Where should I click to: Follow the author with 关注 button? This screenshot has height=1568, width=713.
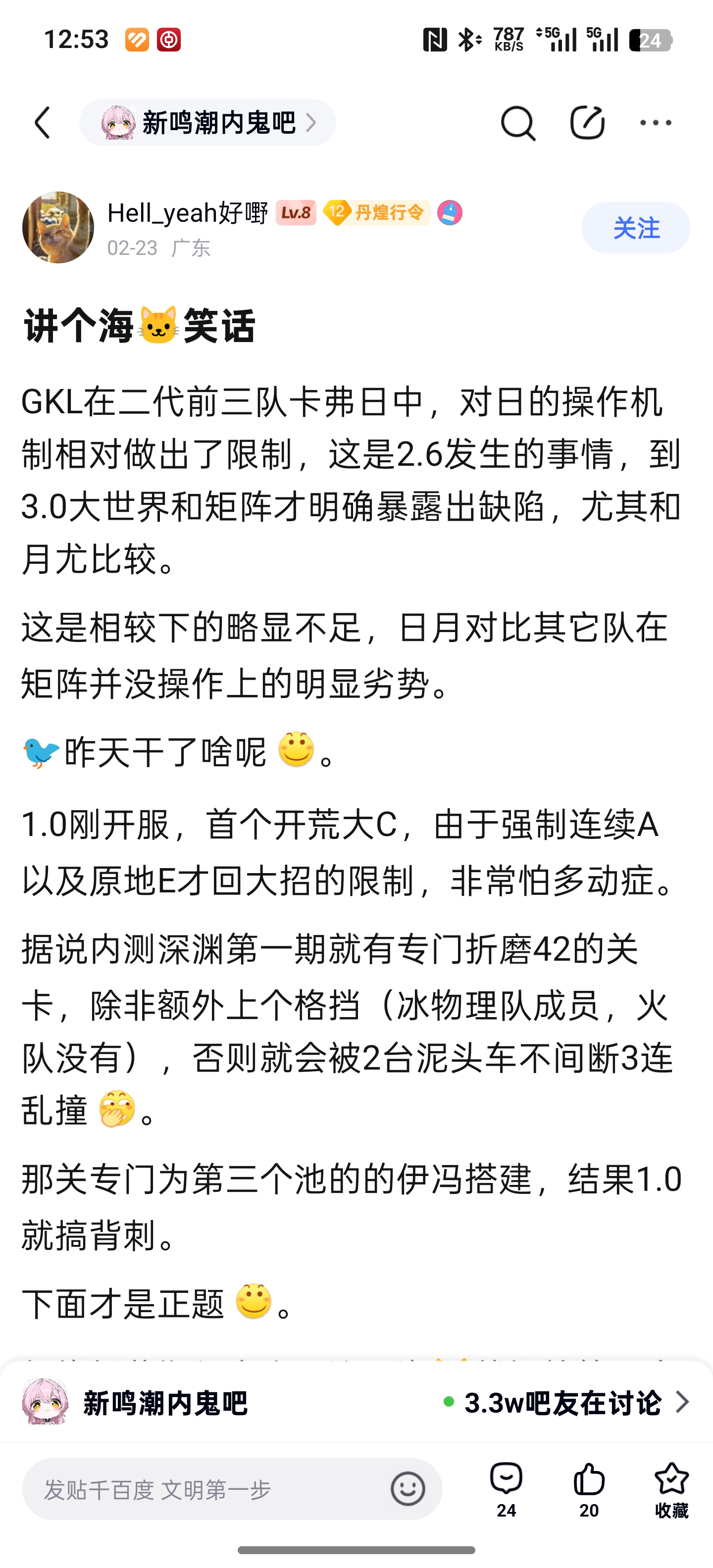(636, 228)
